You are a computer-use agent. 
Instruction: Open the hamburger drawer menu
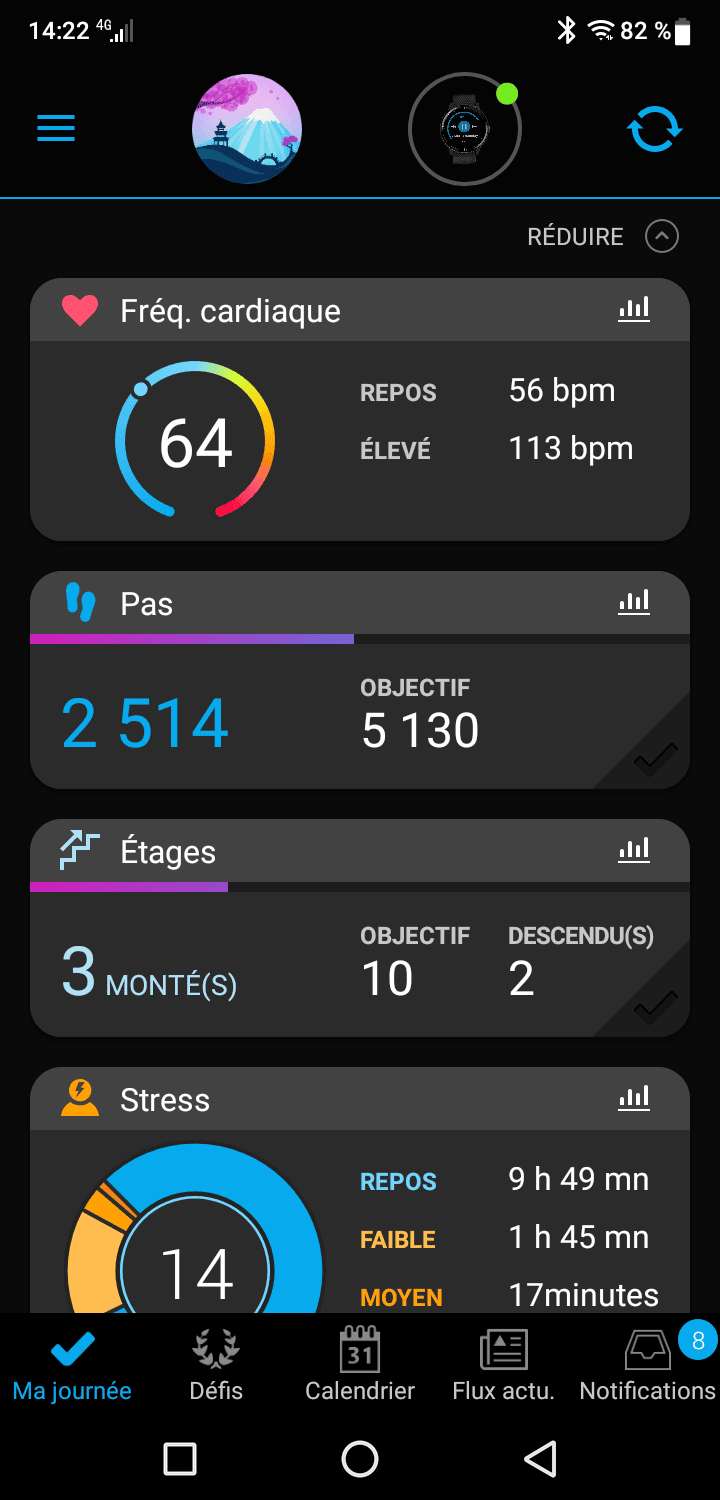[56, 129]
